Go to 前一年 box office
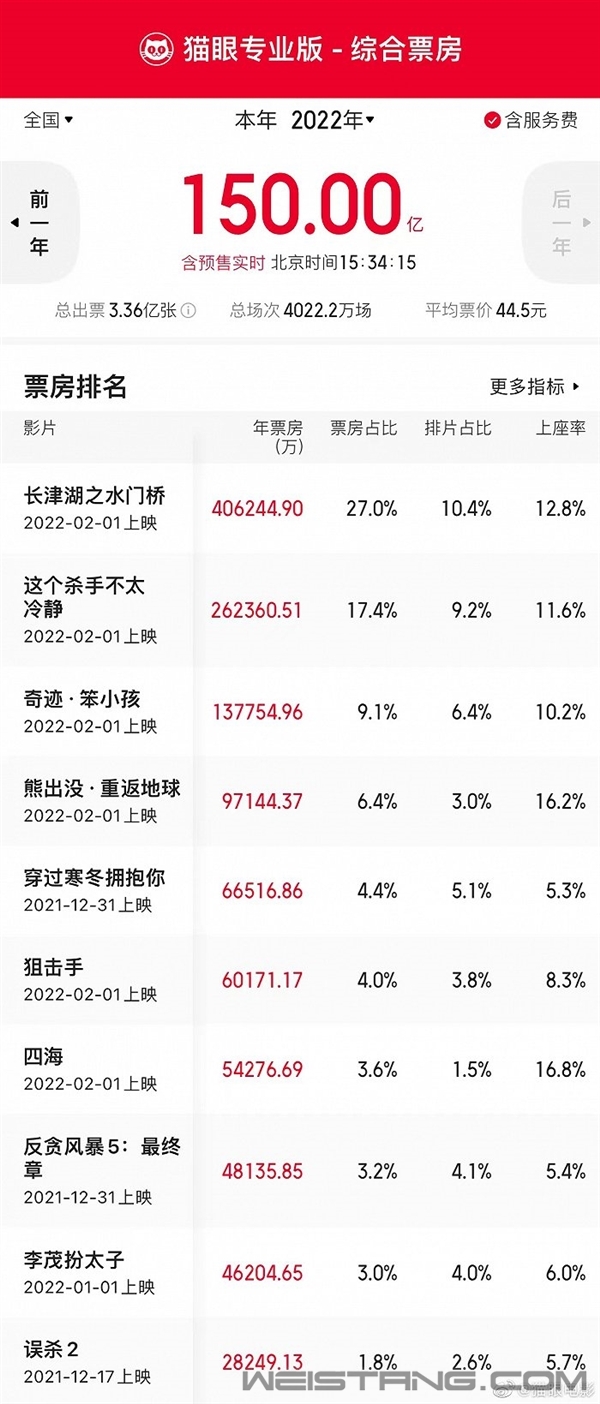Screen dimensions: 600x1404 38,222
